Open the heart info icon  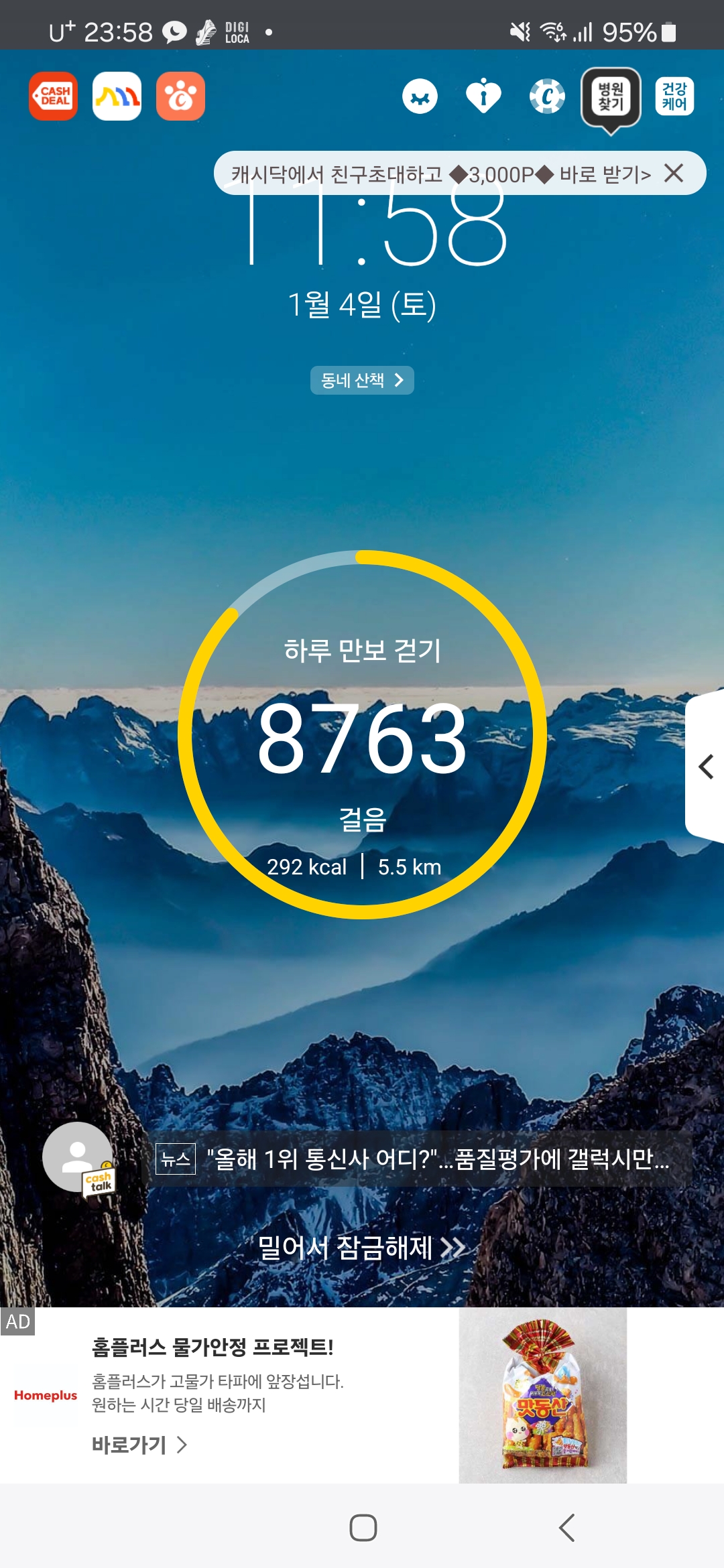pos(483,96)
